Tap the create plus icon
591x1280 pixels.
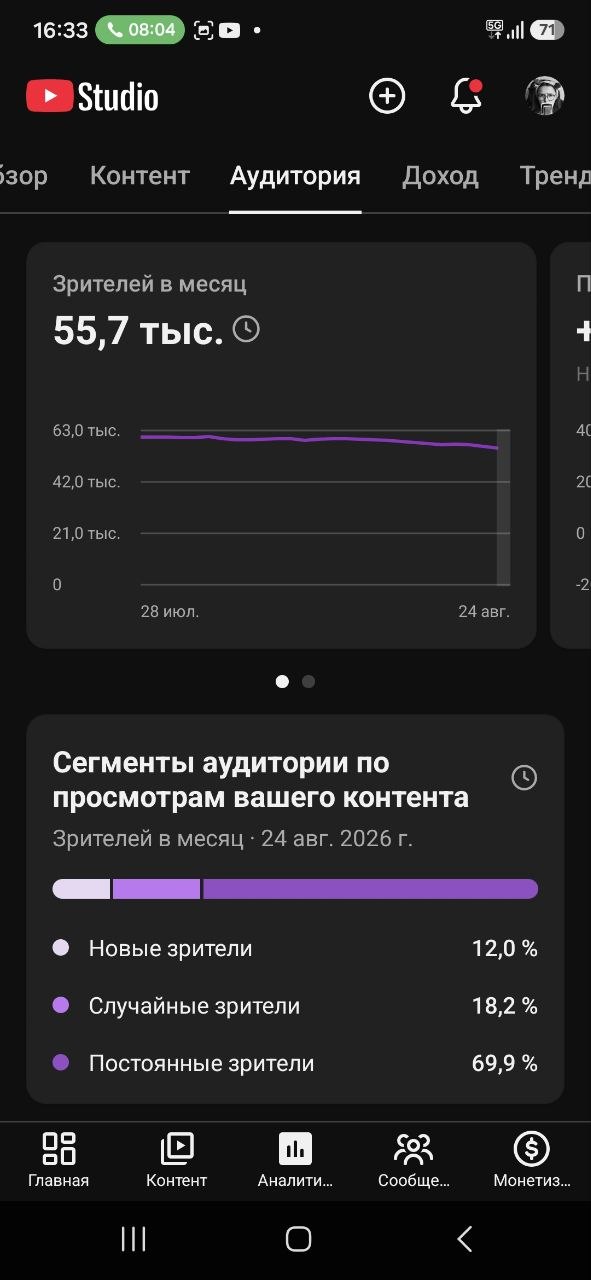tap(387, 96)
